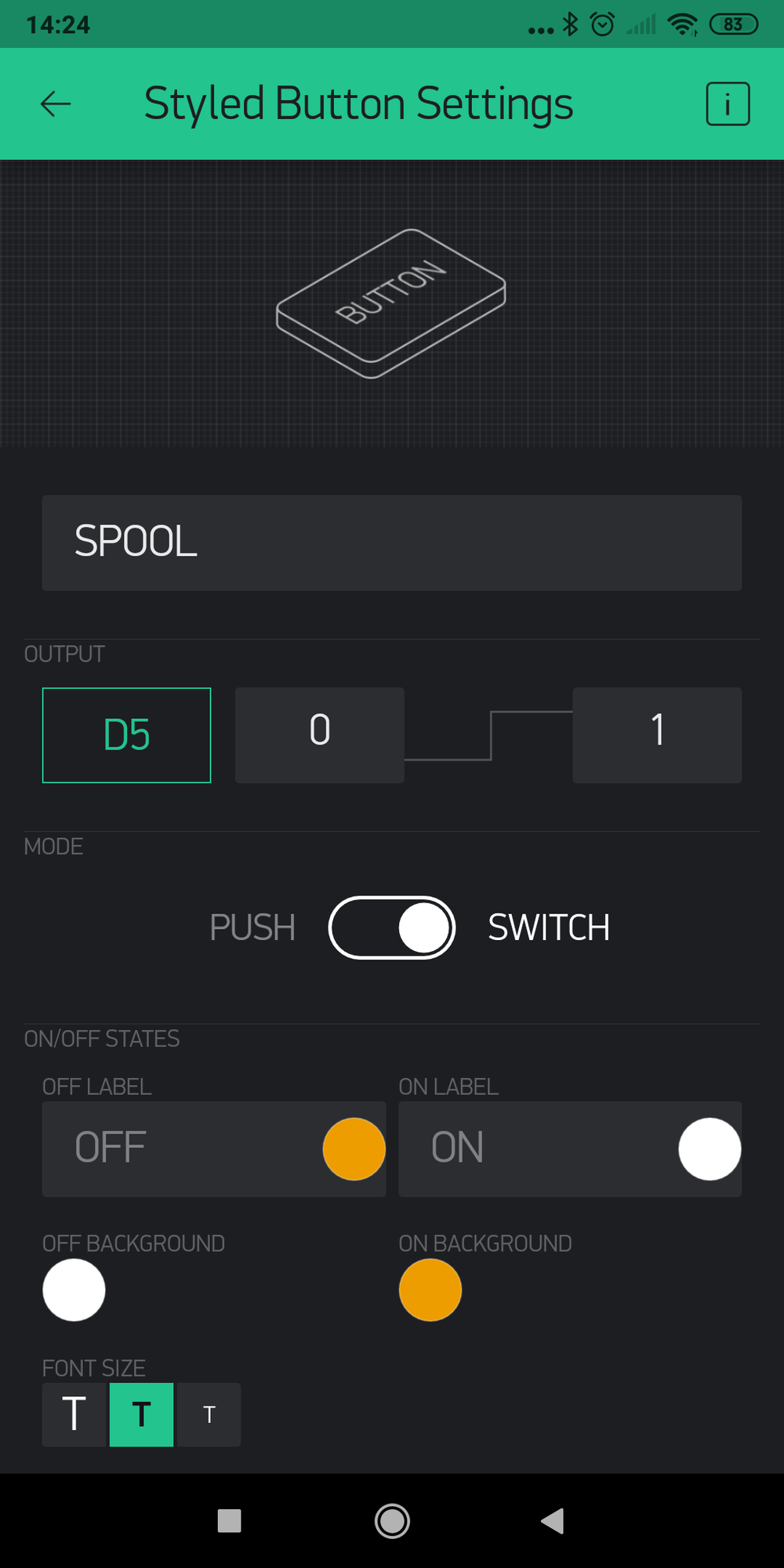Go back from Styled Button Settings

coord(56,103)
